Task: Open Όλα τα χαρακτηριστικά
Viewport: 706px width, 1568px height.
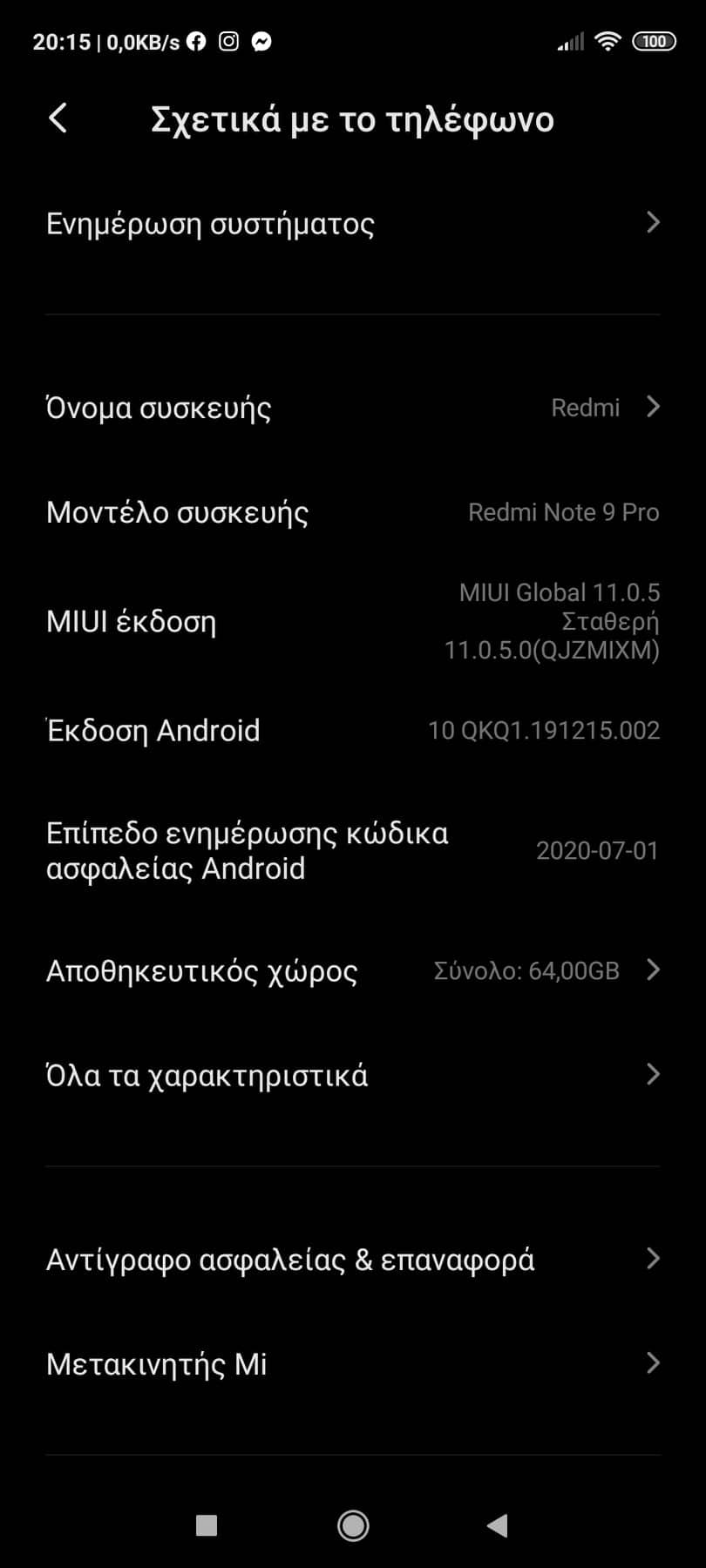Action: pos(352,1076)
